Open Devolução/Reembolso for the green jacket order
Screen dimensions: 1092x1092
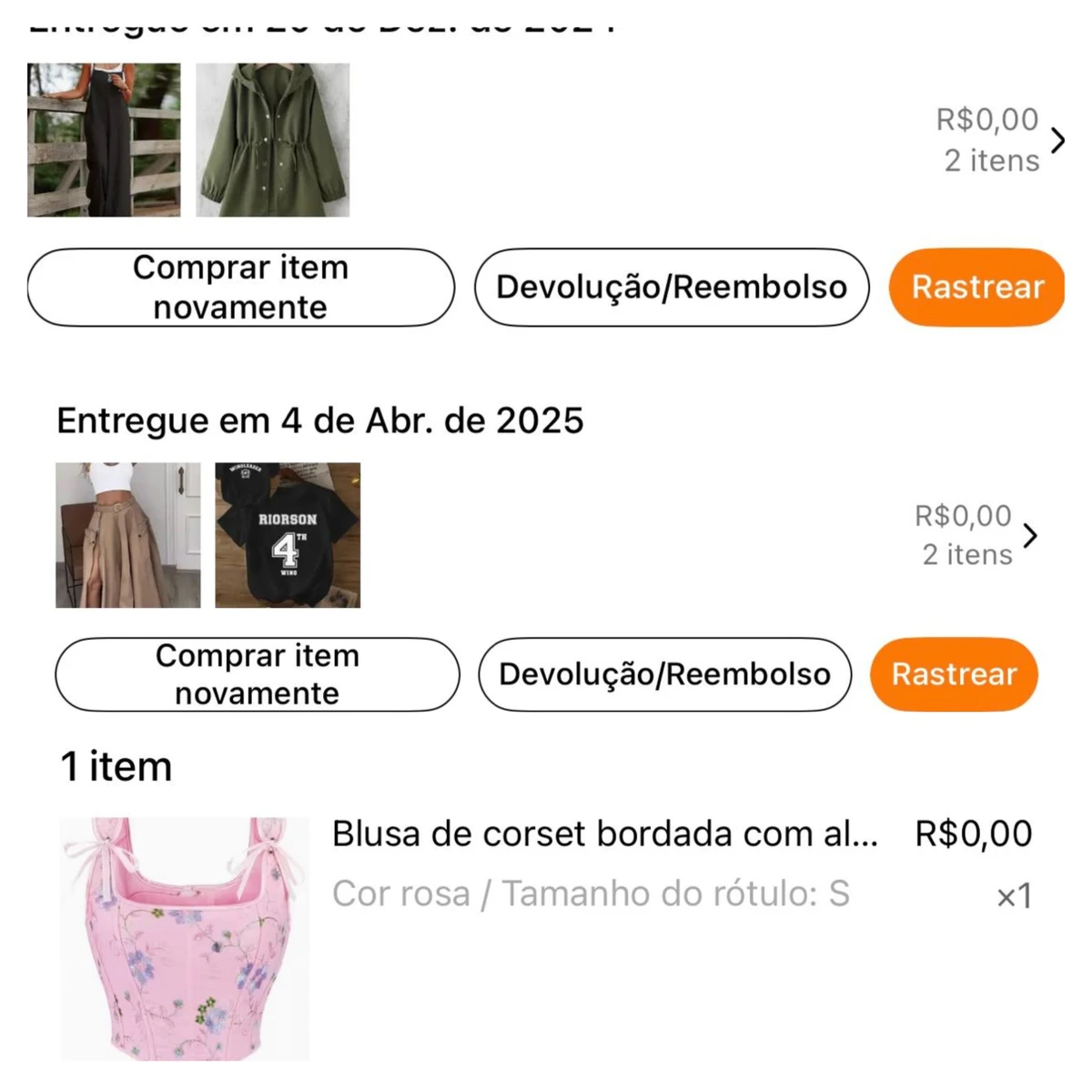671,288
